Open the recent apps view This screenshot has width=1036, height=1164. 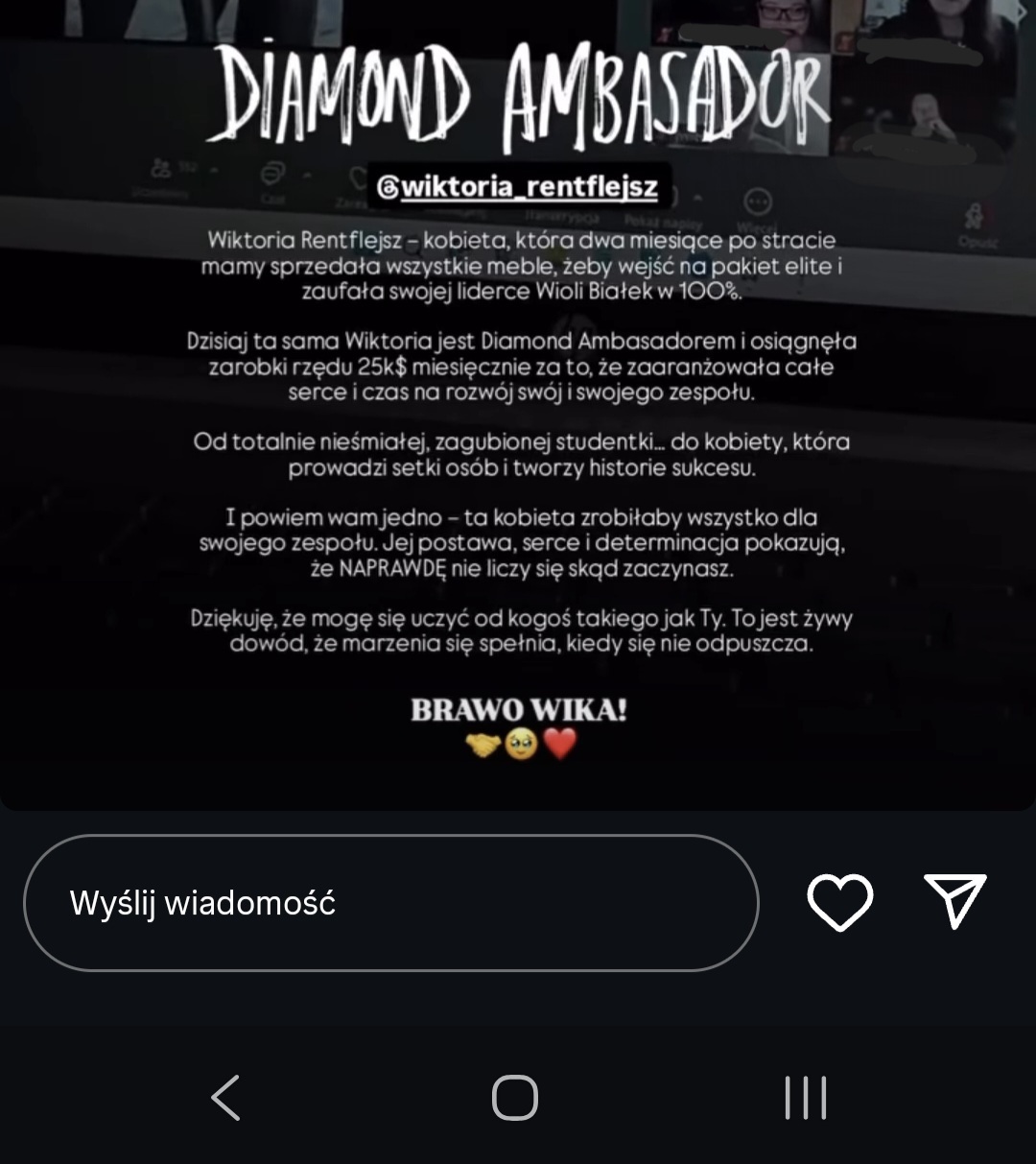tap(805, 1098)
